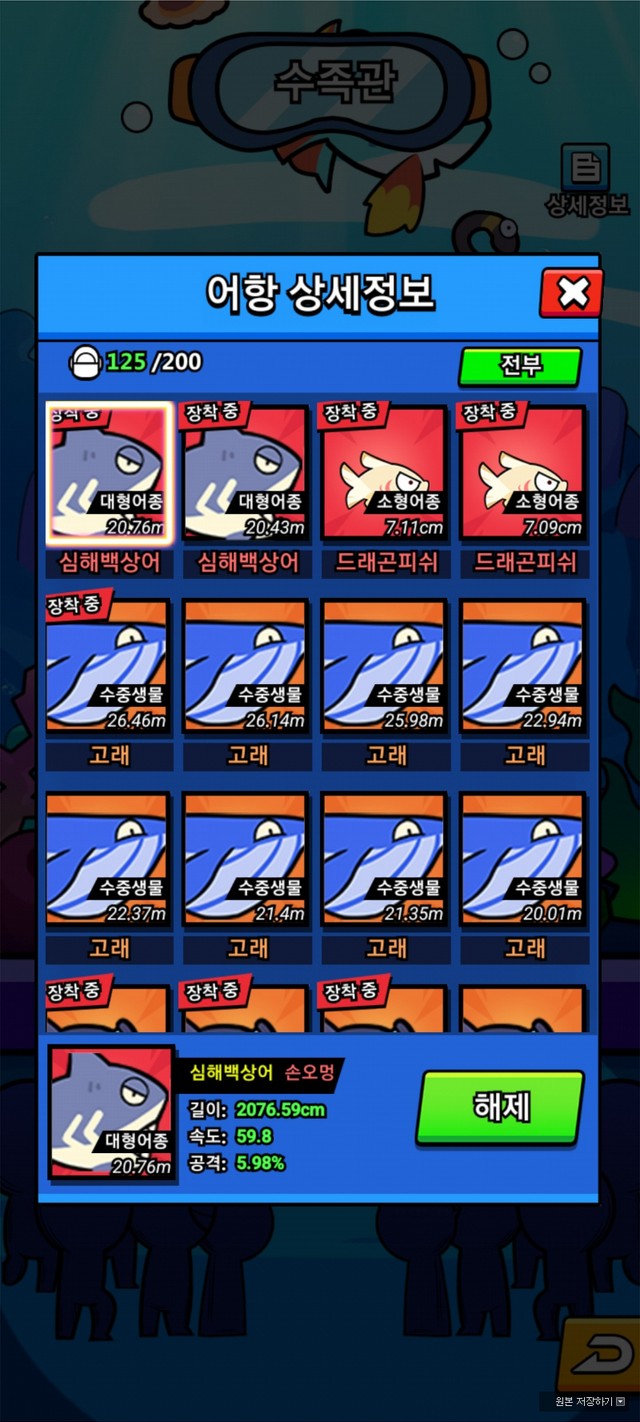Screen dimensions: 640x1422
Task: Tap 해제 to unequip the selected fish
Action: [500, 1107]
